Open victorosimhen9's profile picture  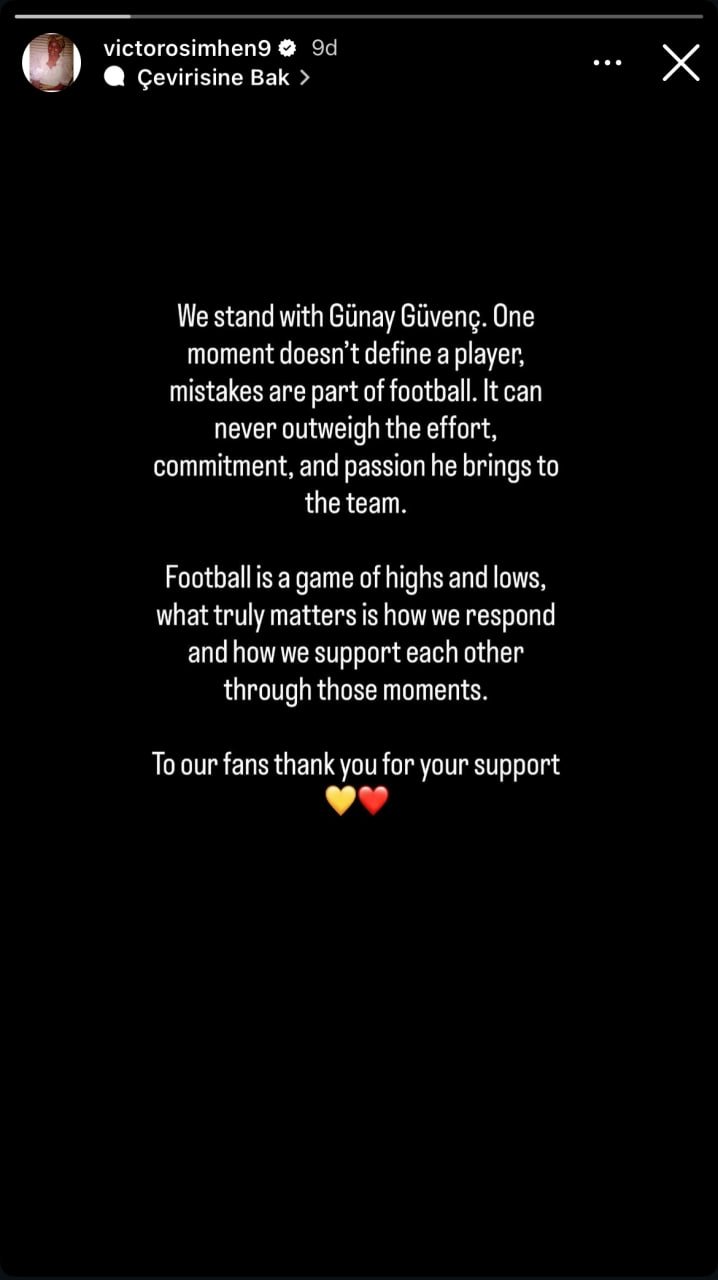point(51,63)
